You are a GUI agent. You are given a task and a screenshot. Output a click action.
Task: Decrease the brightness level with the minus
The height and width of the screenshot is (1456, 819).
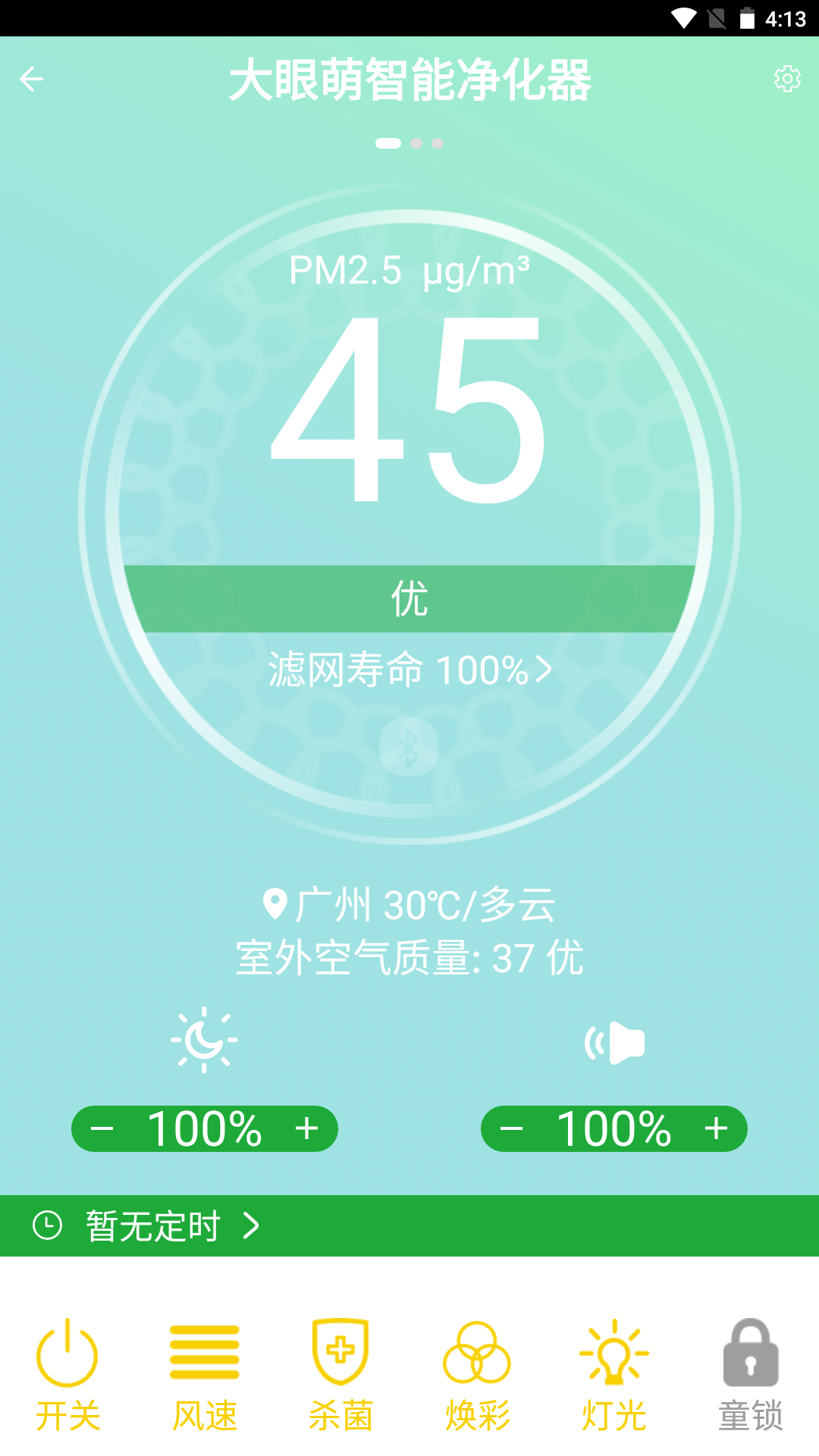coord(102,1129)
